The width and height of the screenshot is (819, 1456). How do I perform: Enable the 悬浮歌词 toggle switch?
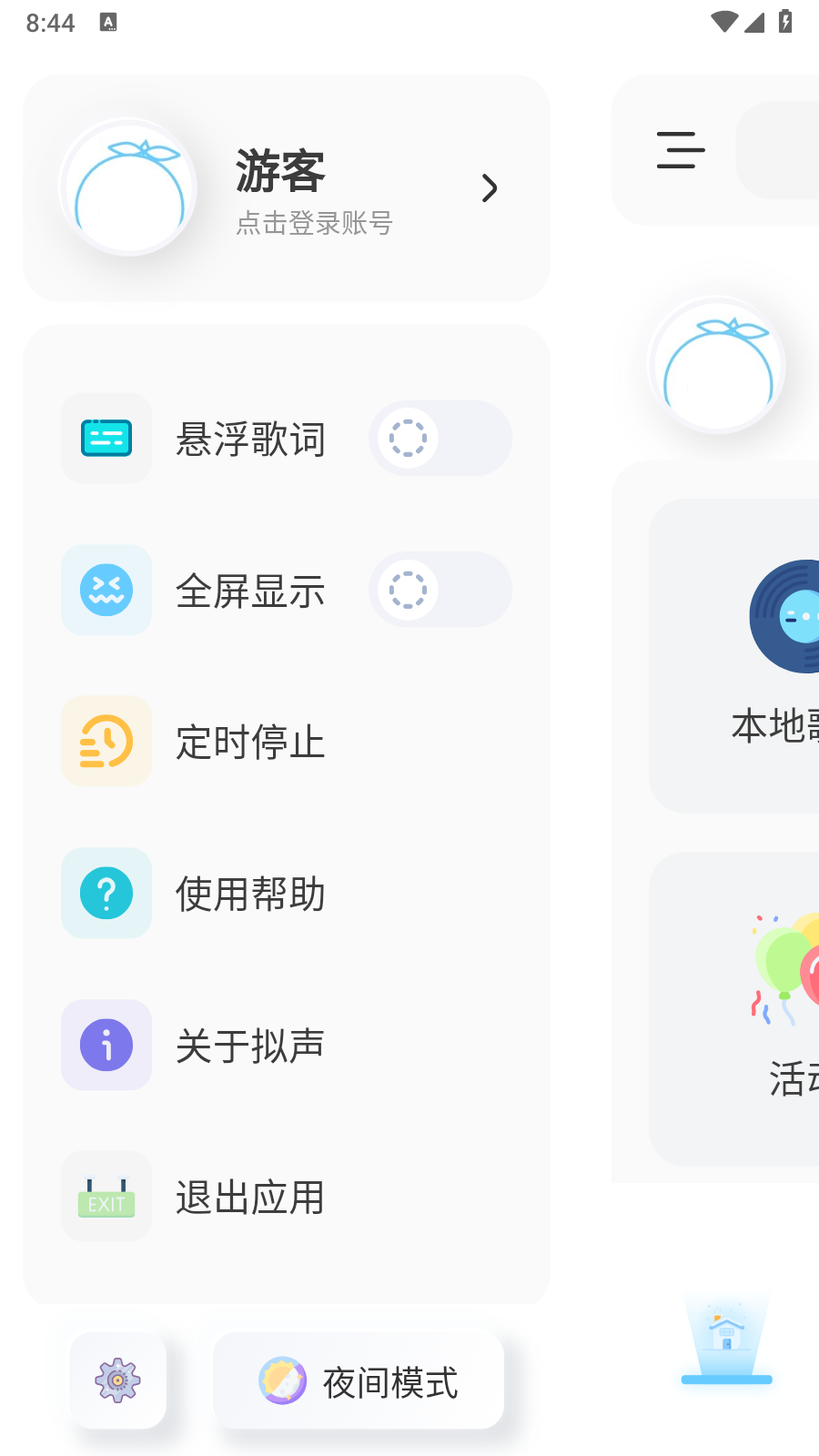(x=440, y=438)
